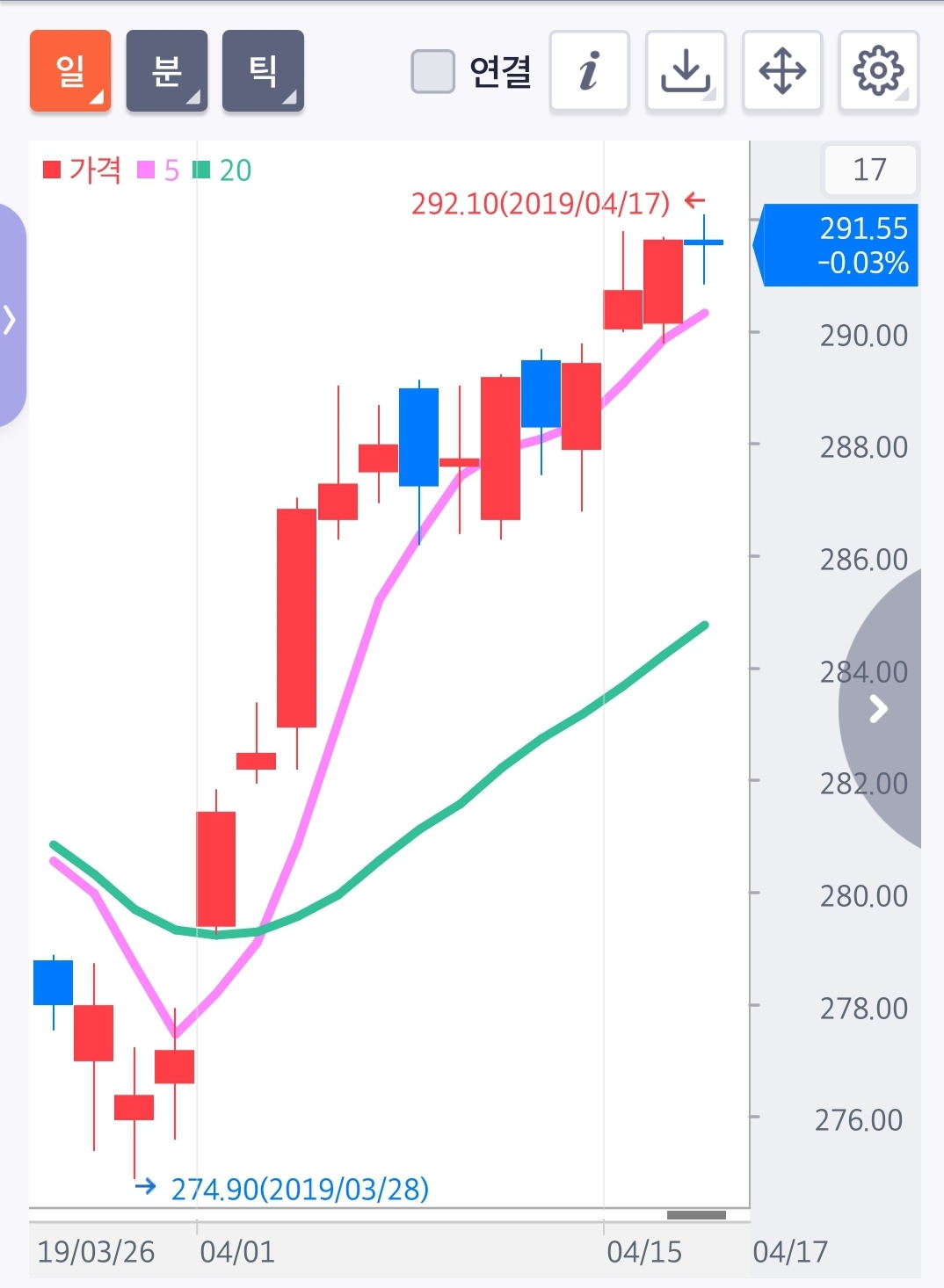Open the chart info icon
This screenshot has width=944, height=1288.
pos(589,71)
